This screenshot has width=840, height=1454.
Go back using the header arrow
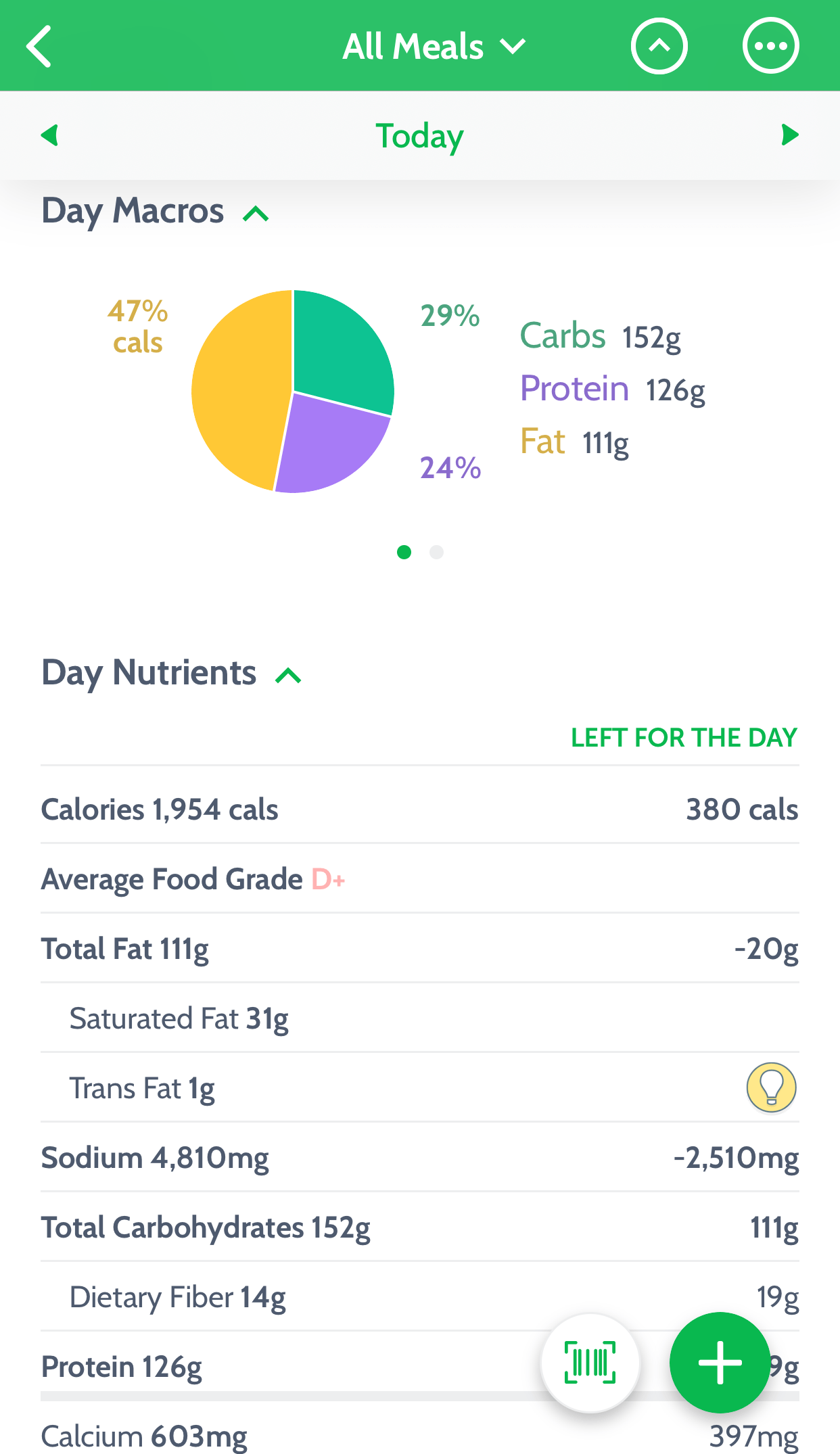pyautogui.click(x=39, y=47)
